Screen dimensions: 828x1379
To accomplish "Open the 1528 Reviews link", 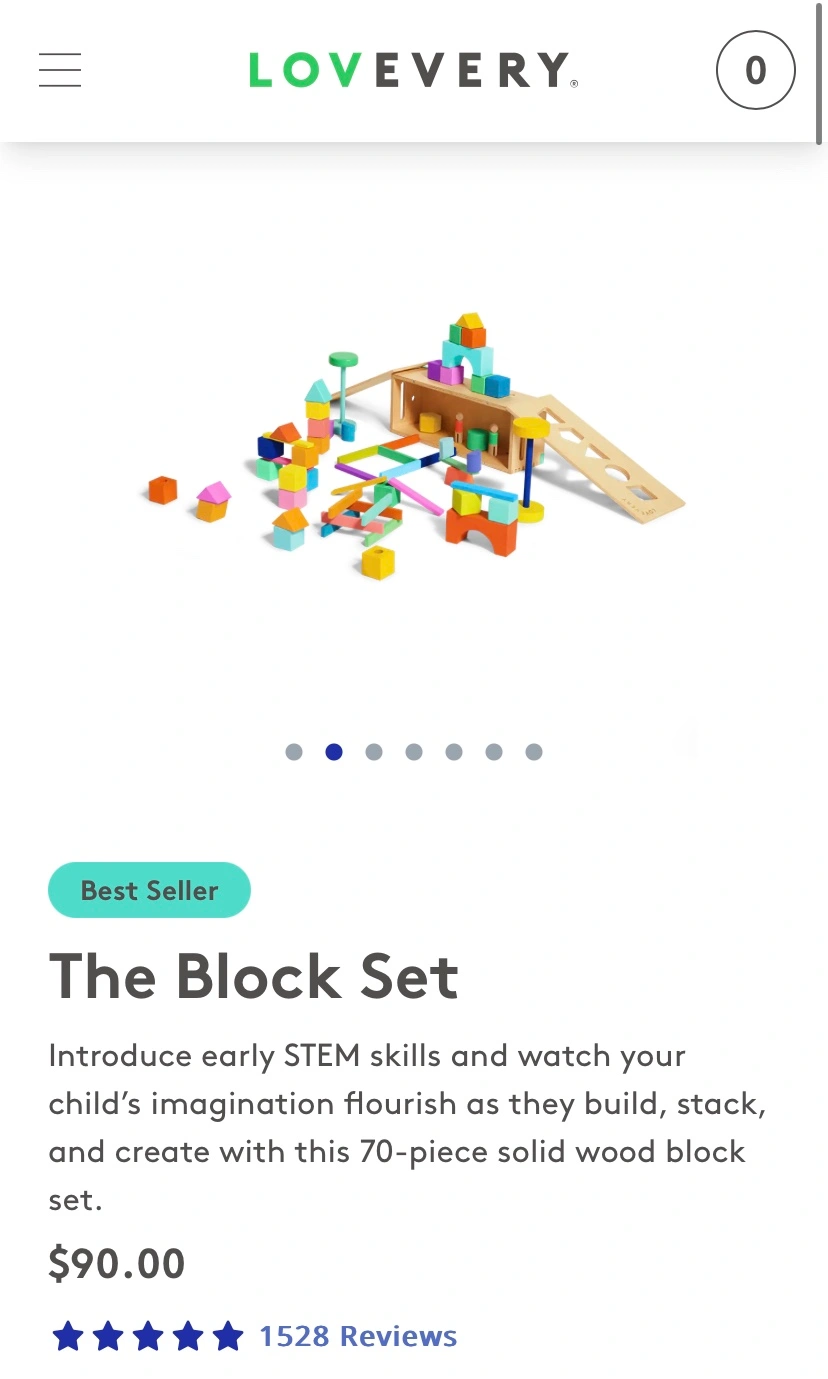I will click(x=357, y=1336).
